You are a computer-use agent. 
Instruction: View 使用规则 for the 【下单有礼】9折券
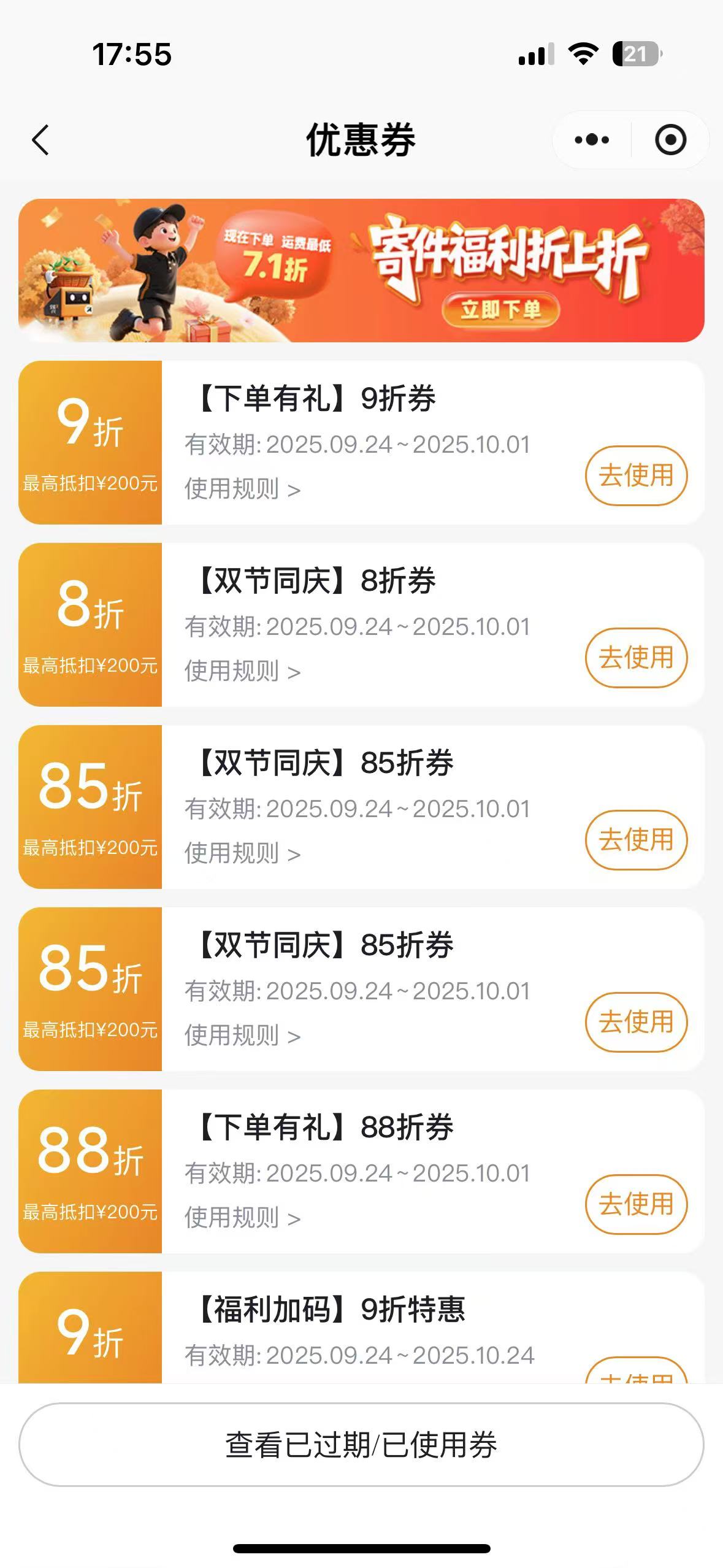click(243, 489)
